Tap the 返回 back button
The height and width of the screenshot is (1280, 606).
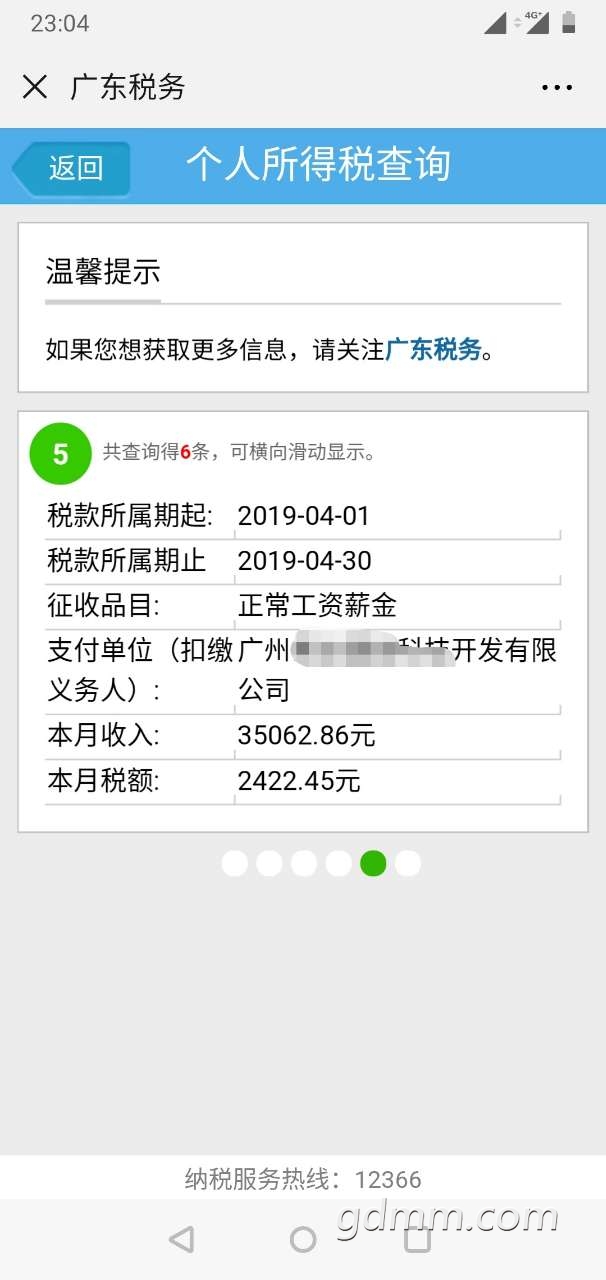74,167
